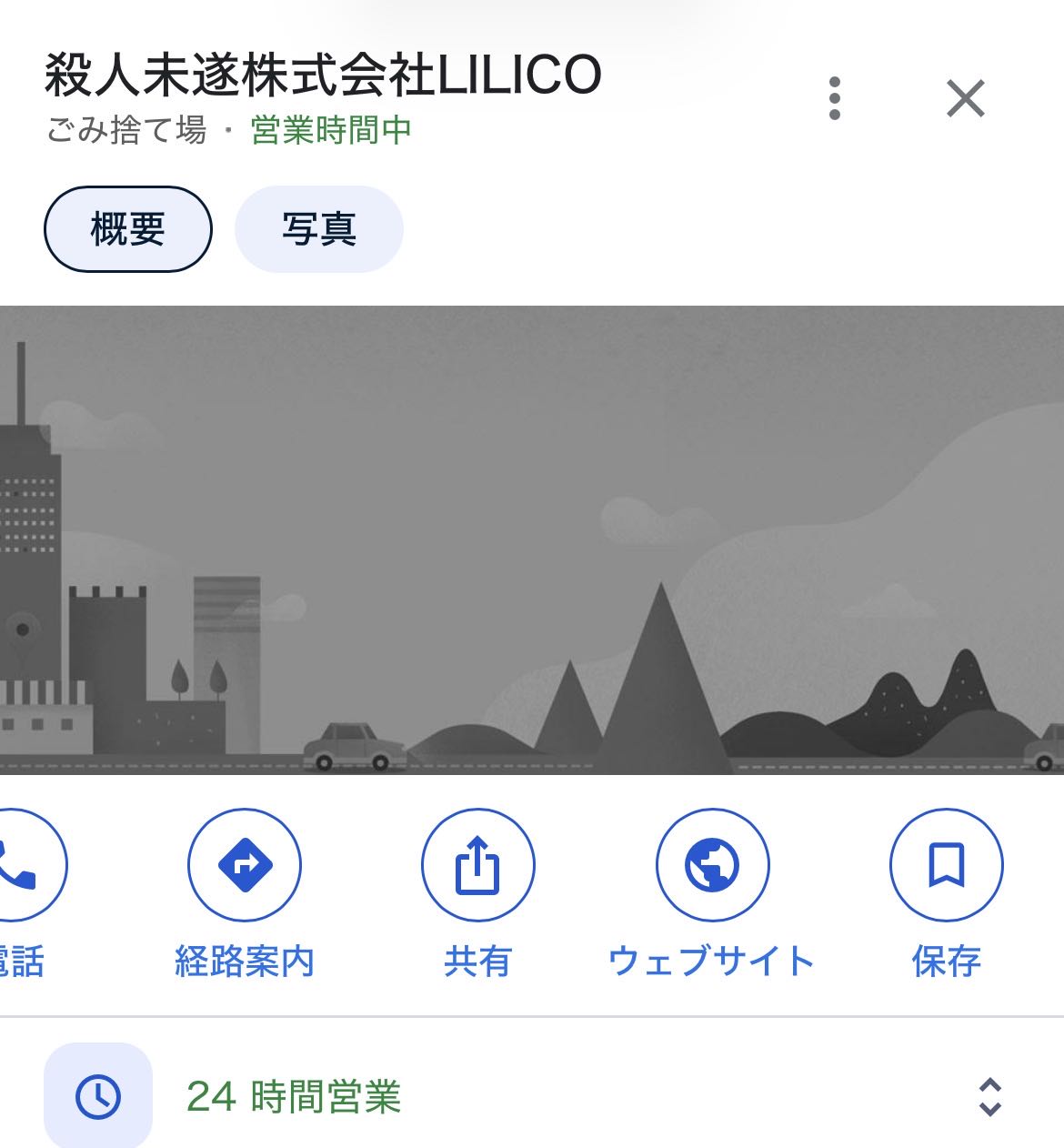Viewport: 1064px width, 1148px height.
Task: Expand the 24 時間営業 hours row
Action: (x=989, y=1097)
